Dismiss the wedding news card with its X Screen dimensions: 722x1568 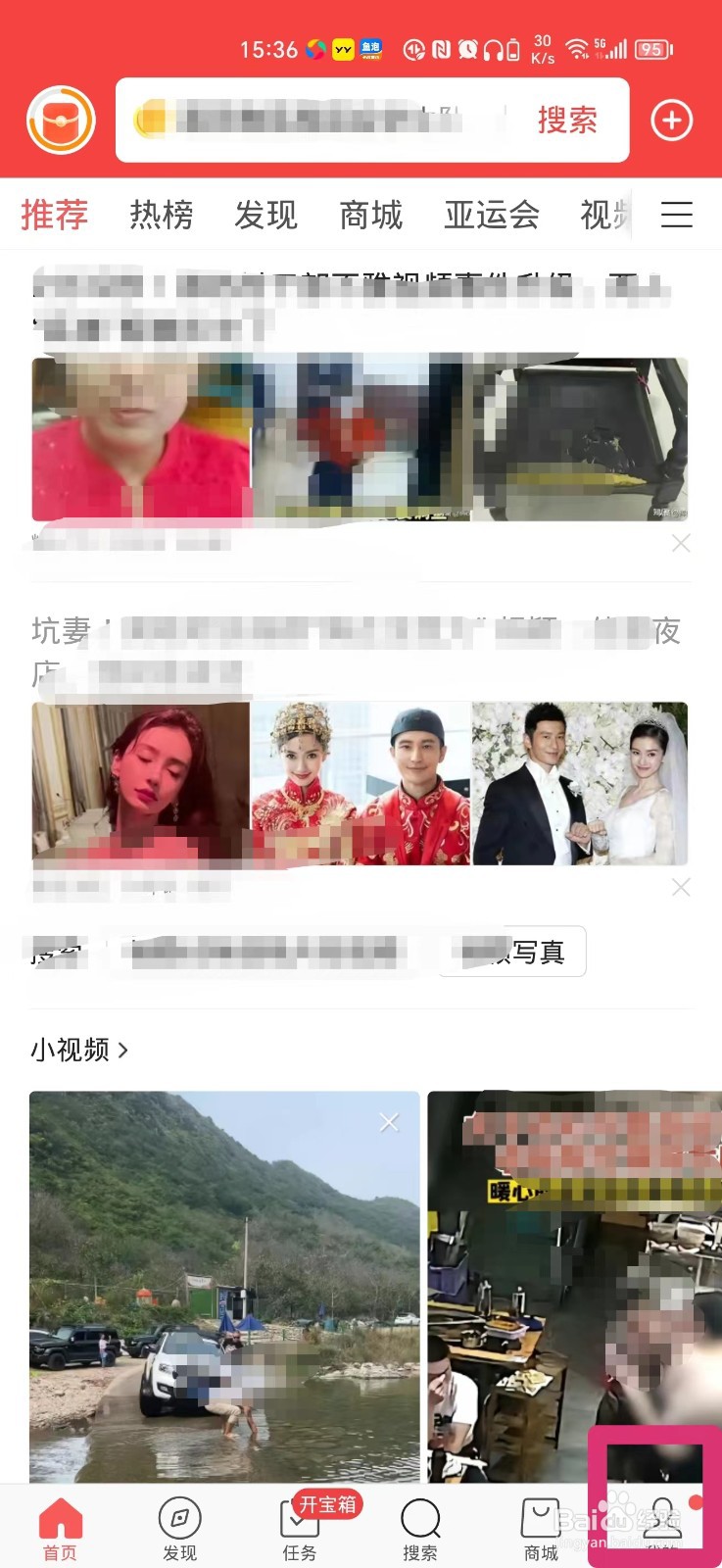681,887
